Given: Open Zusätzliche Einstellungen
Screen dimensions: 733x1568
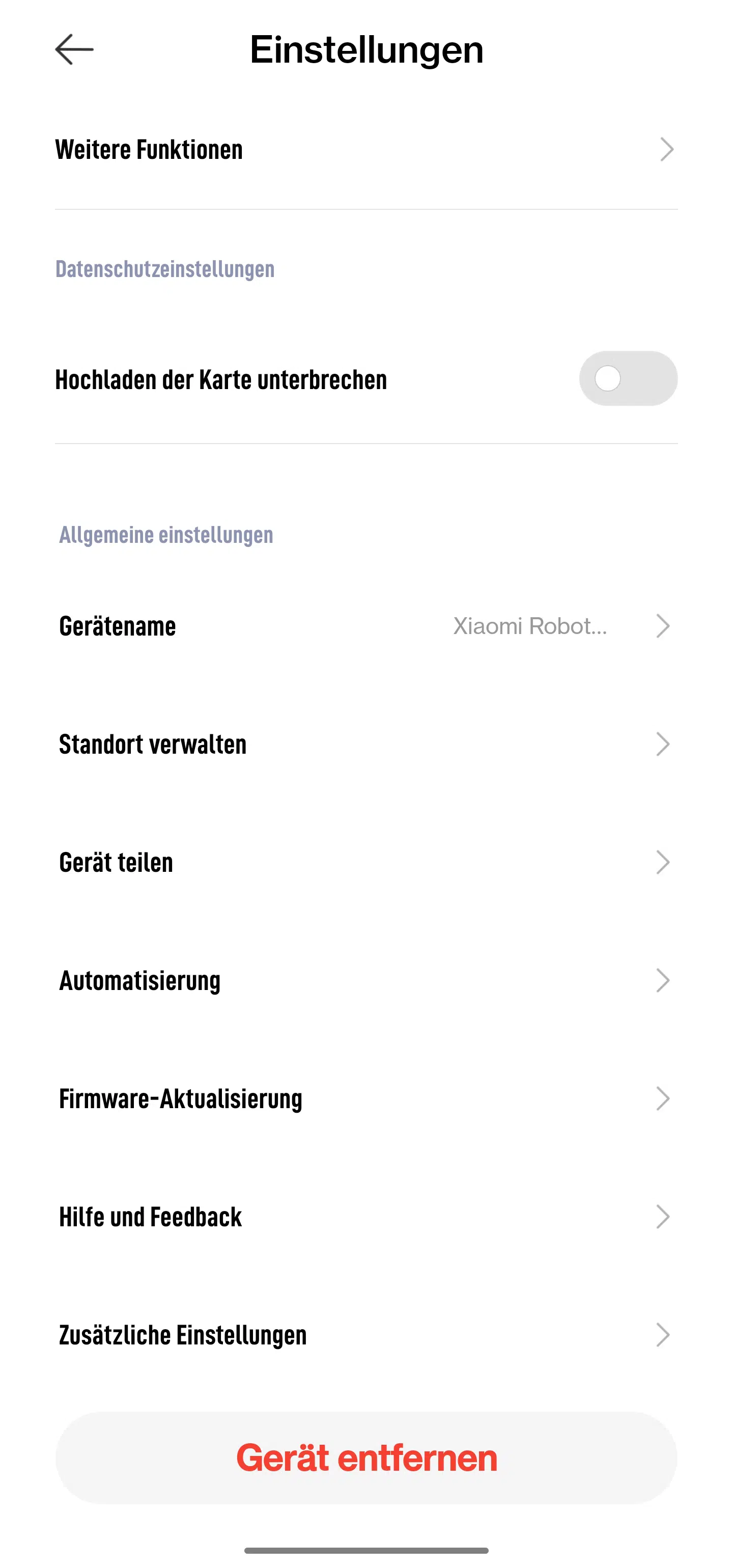Looking at the screenshot, I should coord(365,1335).
